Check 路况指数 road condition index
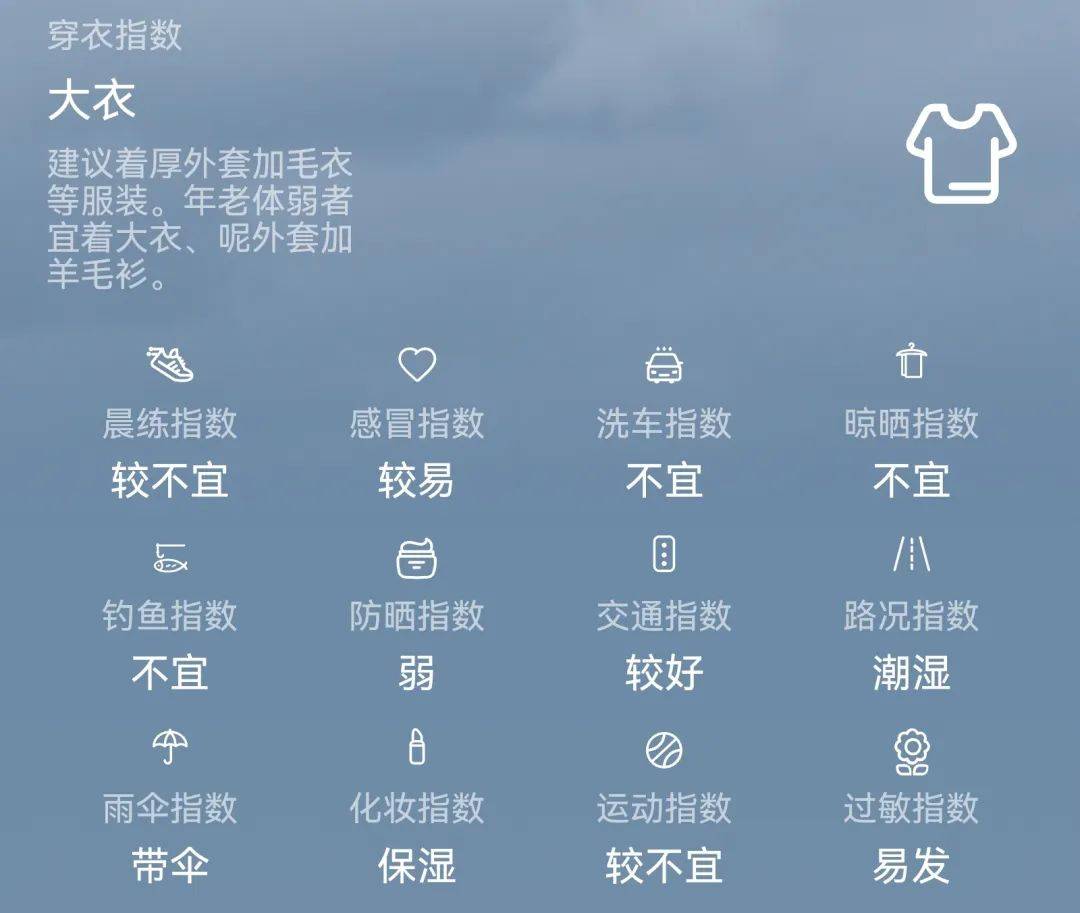This screenshot has height=913, width=1080. tap(911, 616)
